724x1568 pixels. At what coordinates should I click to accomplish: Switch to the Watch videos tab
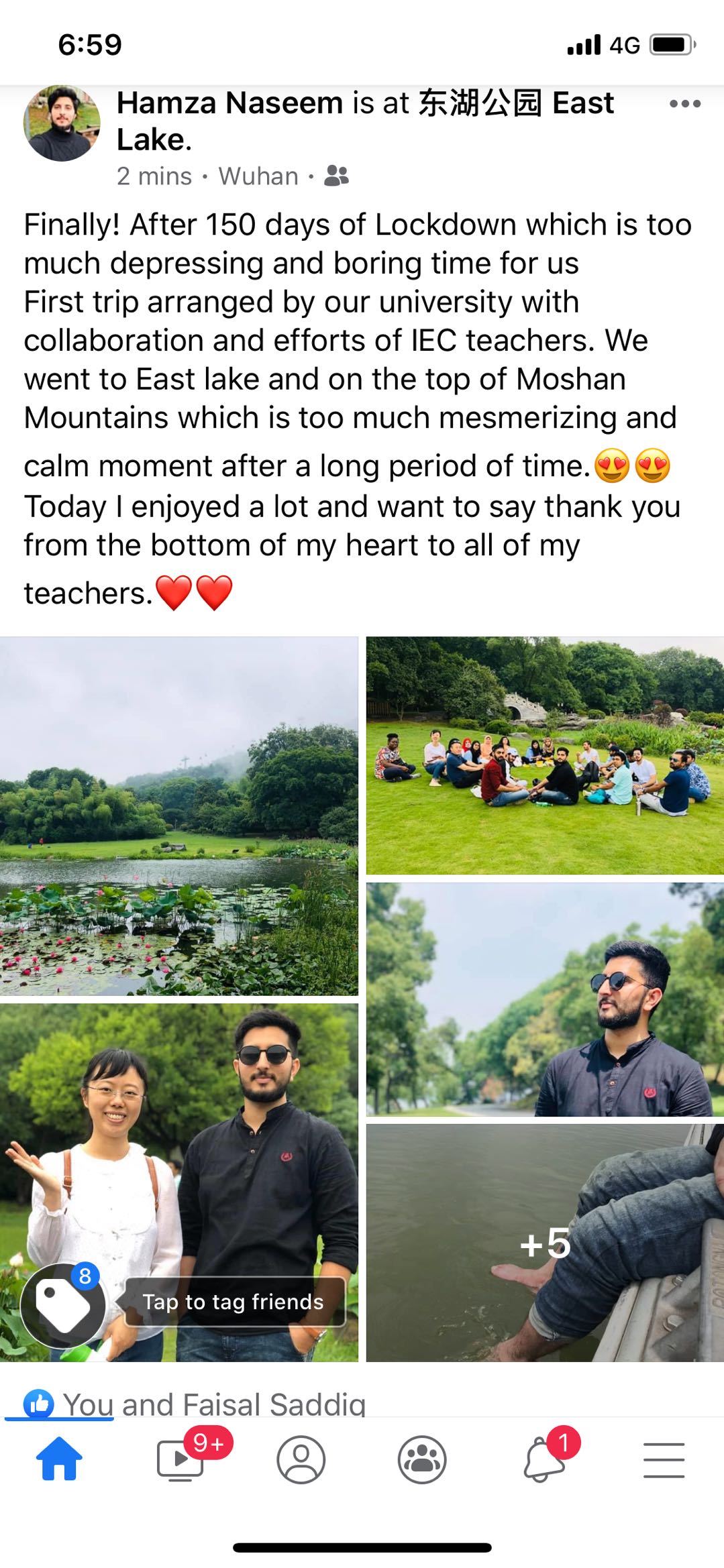(x=180, y=1459)
